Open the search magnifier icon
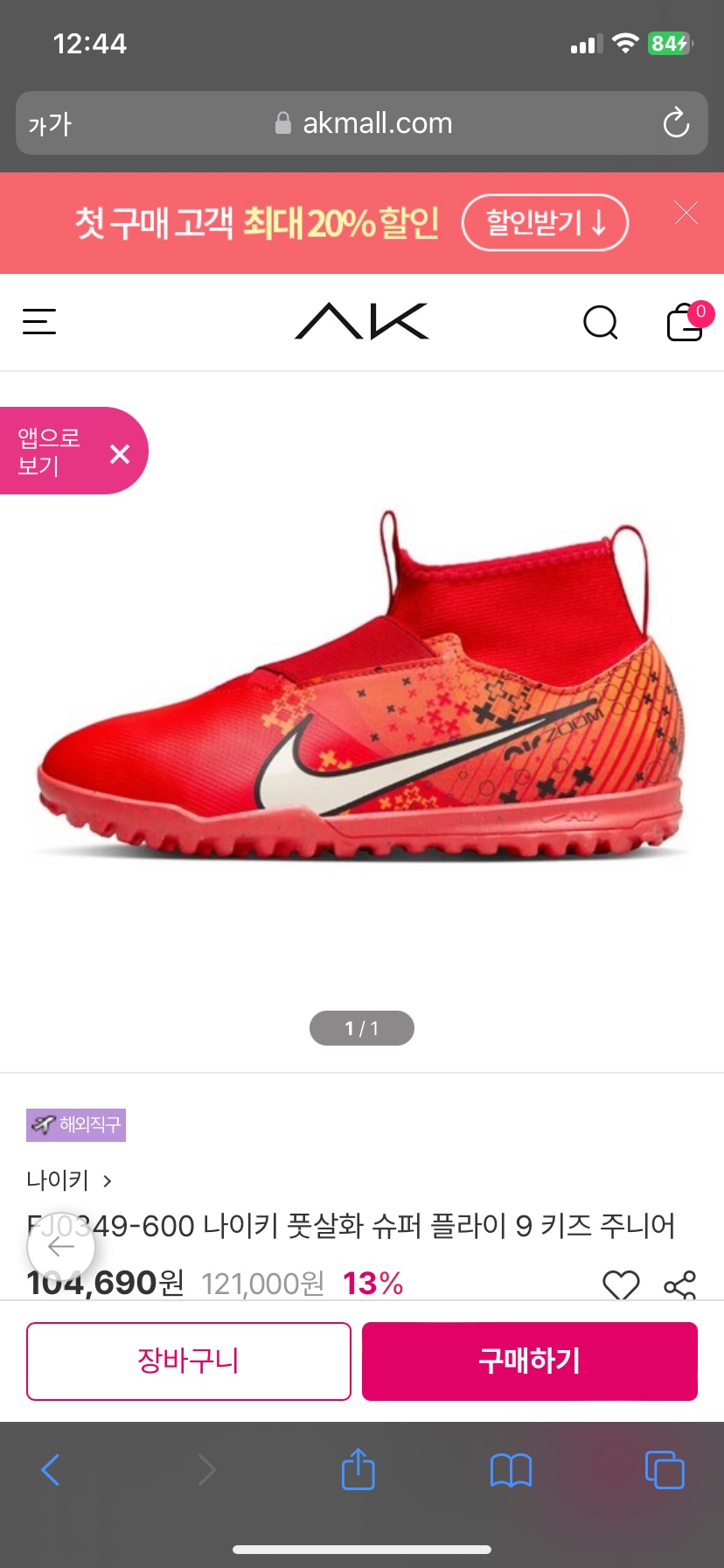 tap(601, 322)
